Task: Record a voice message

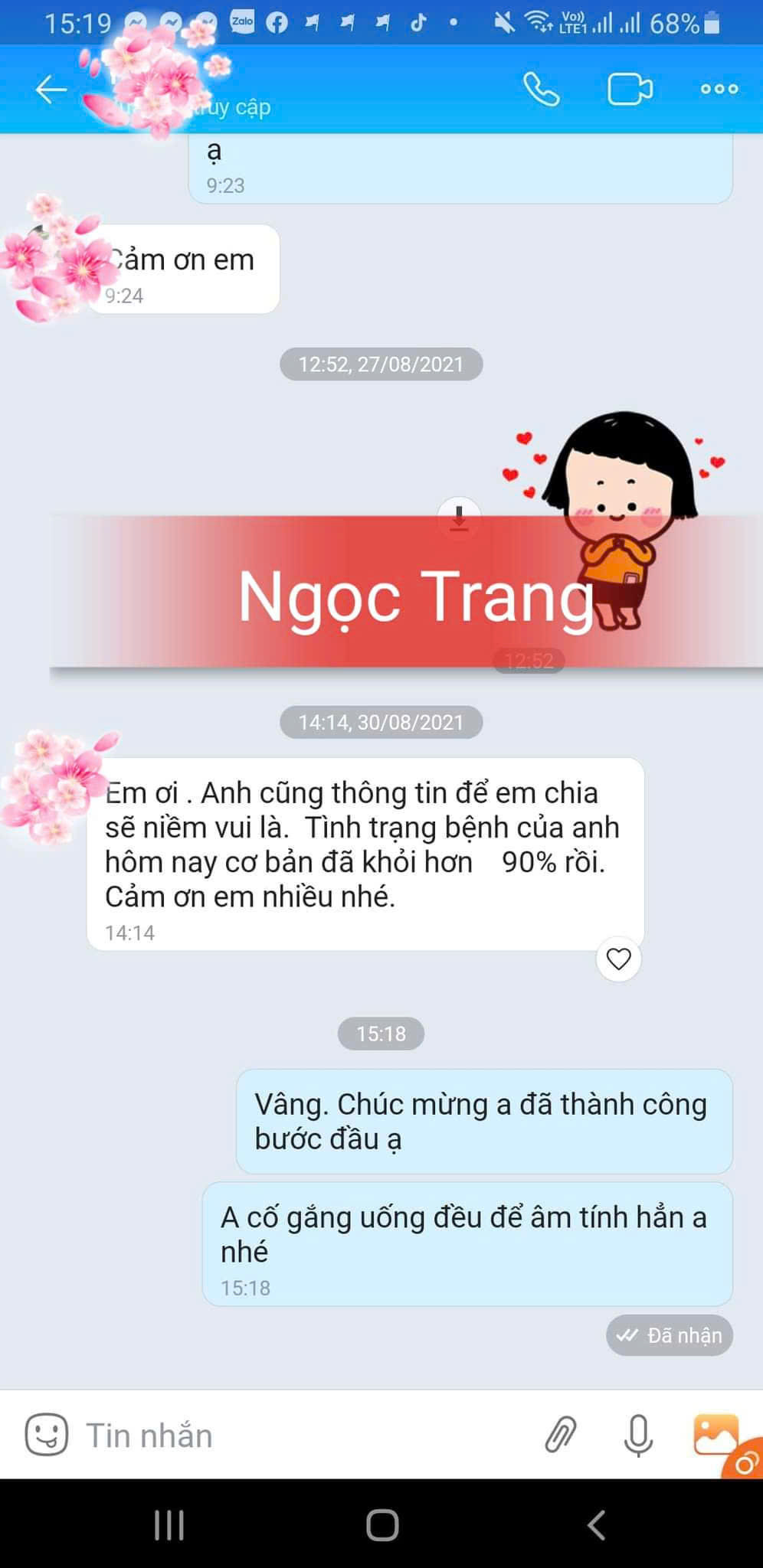Action: click(638, 1434)
